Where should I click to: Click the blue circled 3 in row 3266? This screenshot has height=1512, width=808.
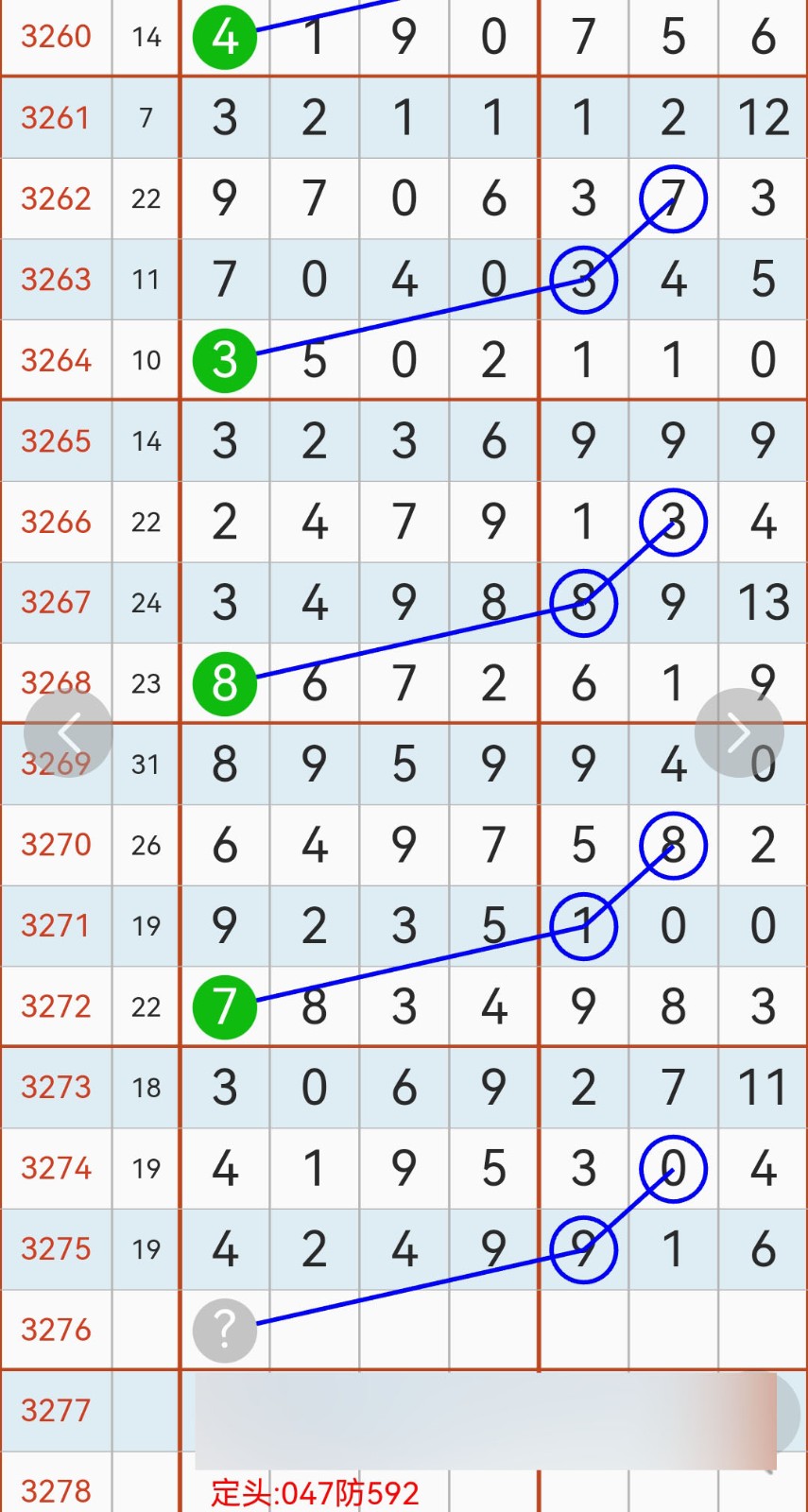[673, 523]
